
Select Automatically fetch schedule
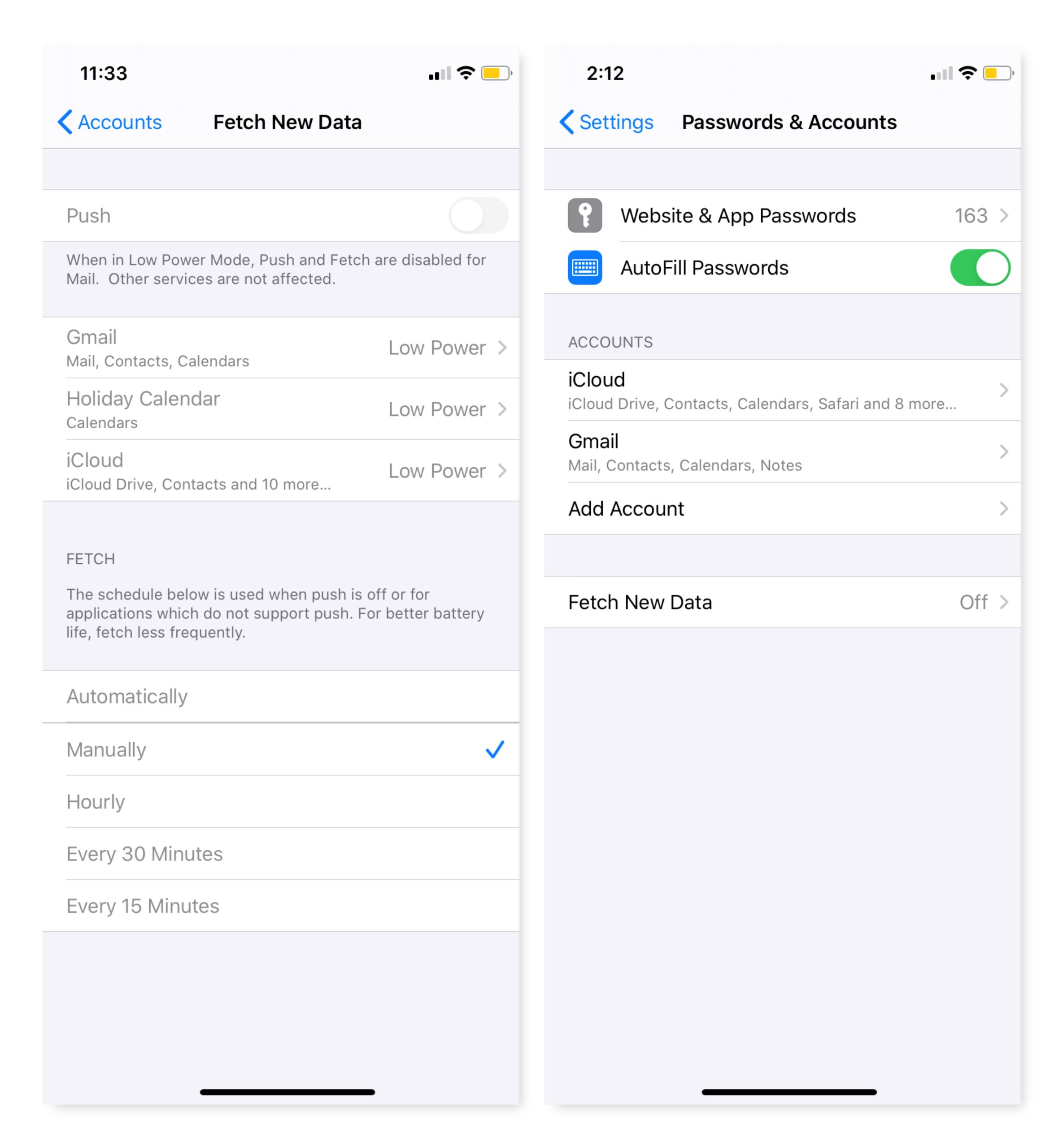click(281, 696)
